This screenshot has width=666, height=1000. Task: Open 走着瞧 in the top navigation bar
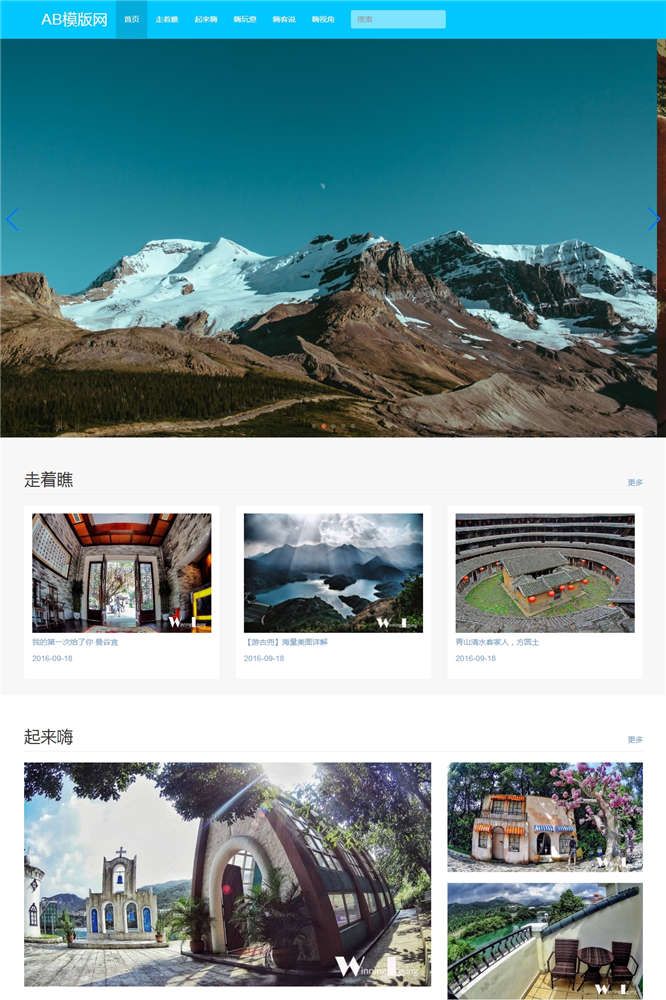pyautogui.click(x=167, y=19)
